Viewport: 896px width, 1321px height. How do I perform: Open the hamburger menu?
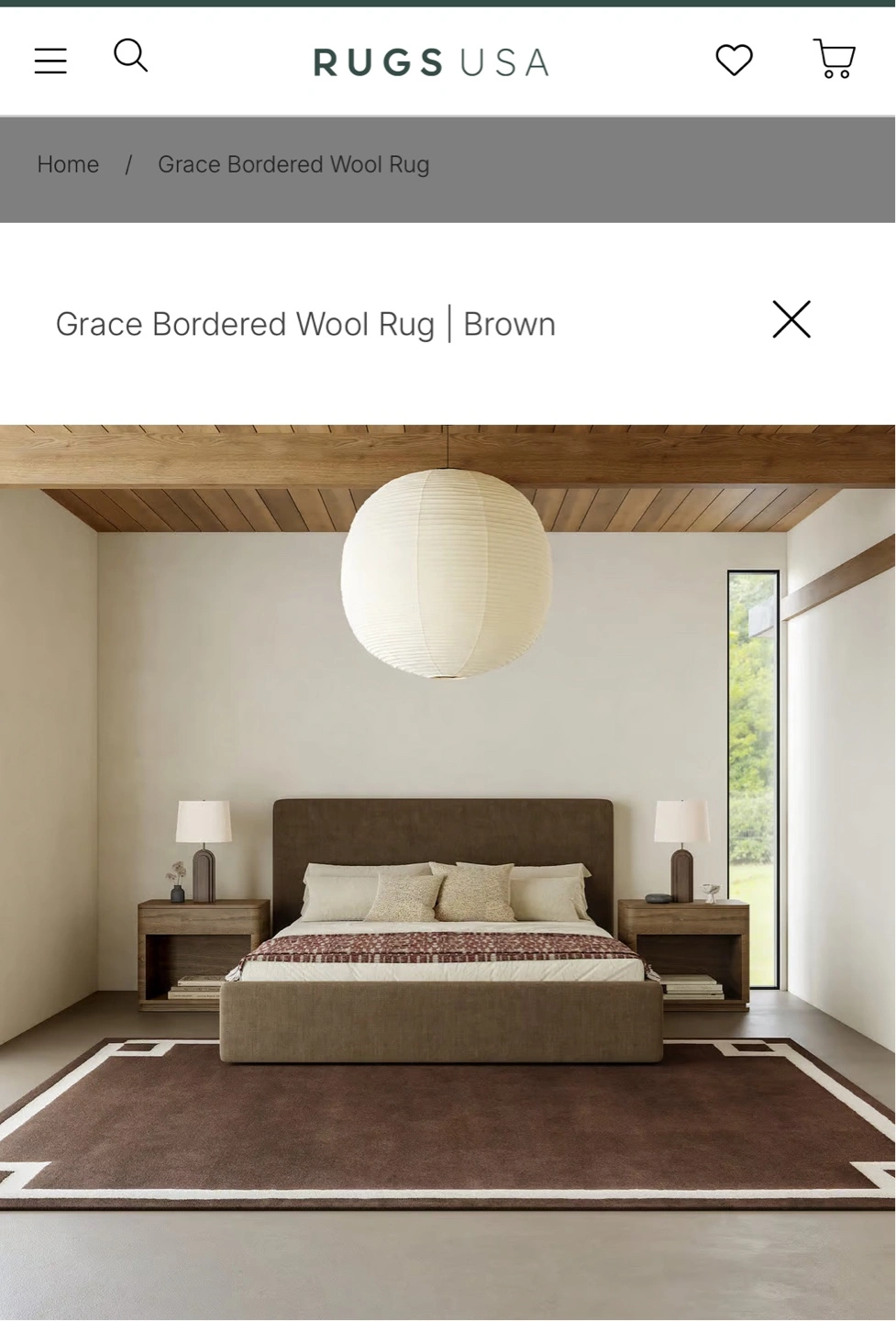(50, 61)
